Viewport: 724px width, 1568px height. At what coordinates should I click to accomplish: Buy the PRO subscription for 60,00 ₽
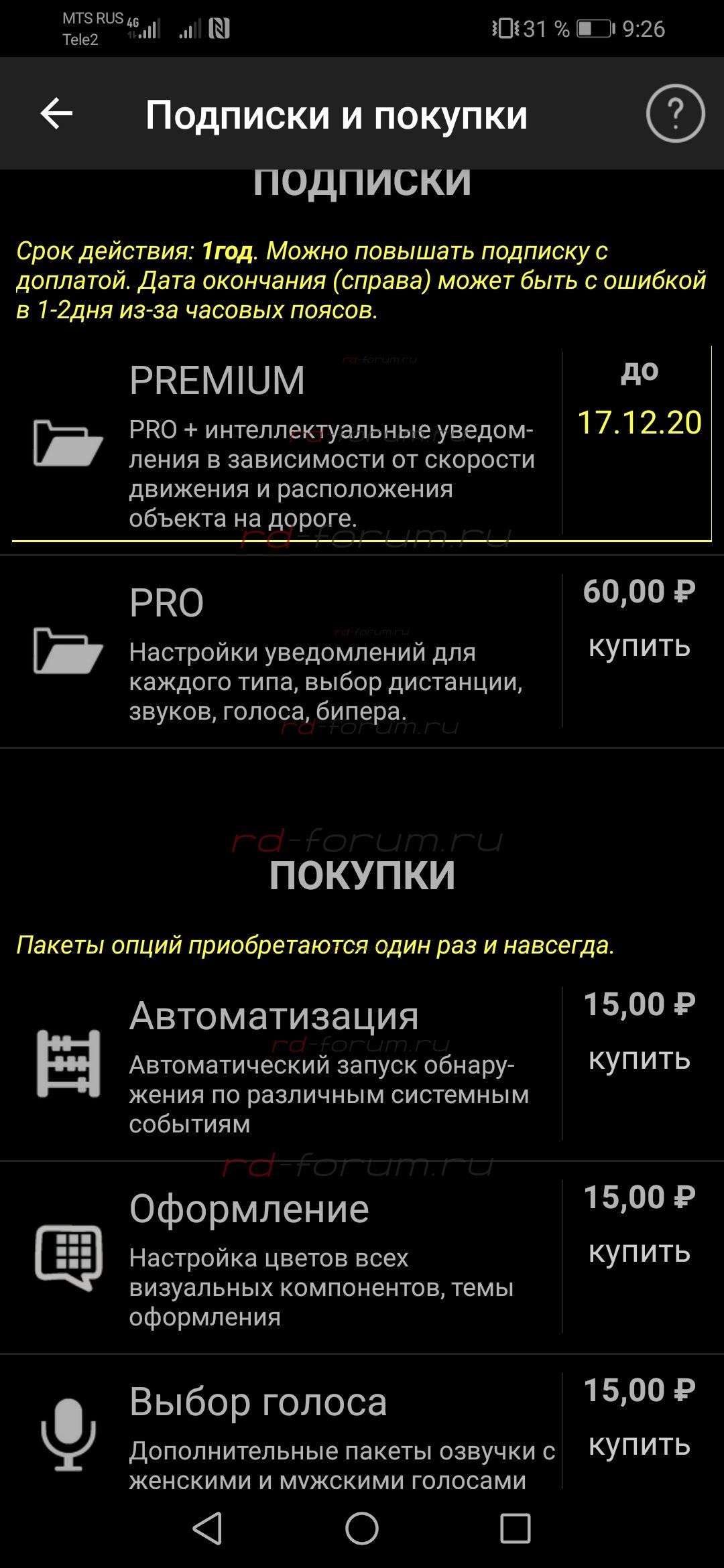(639, 646)
